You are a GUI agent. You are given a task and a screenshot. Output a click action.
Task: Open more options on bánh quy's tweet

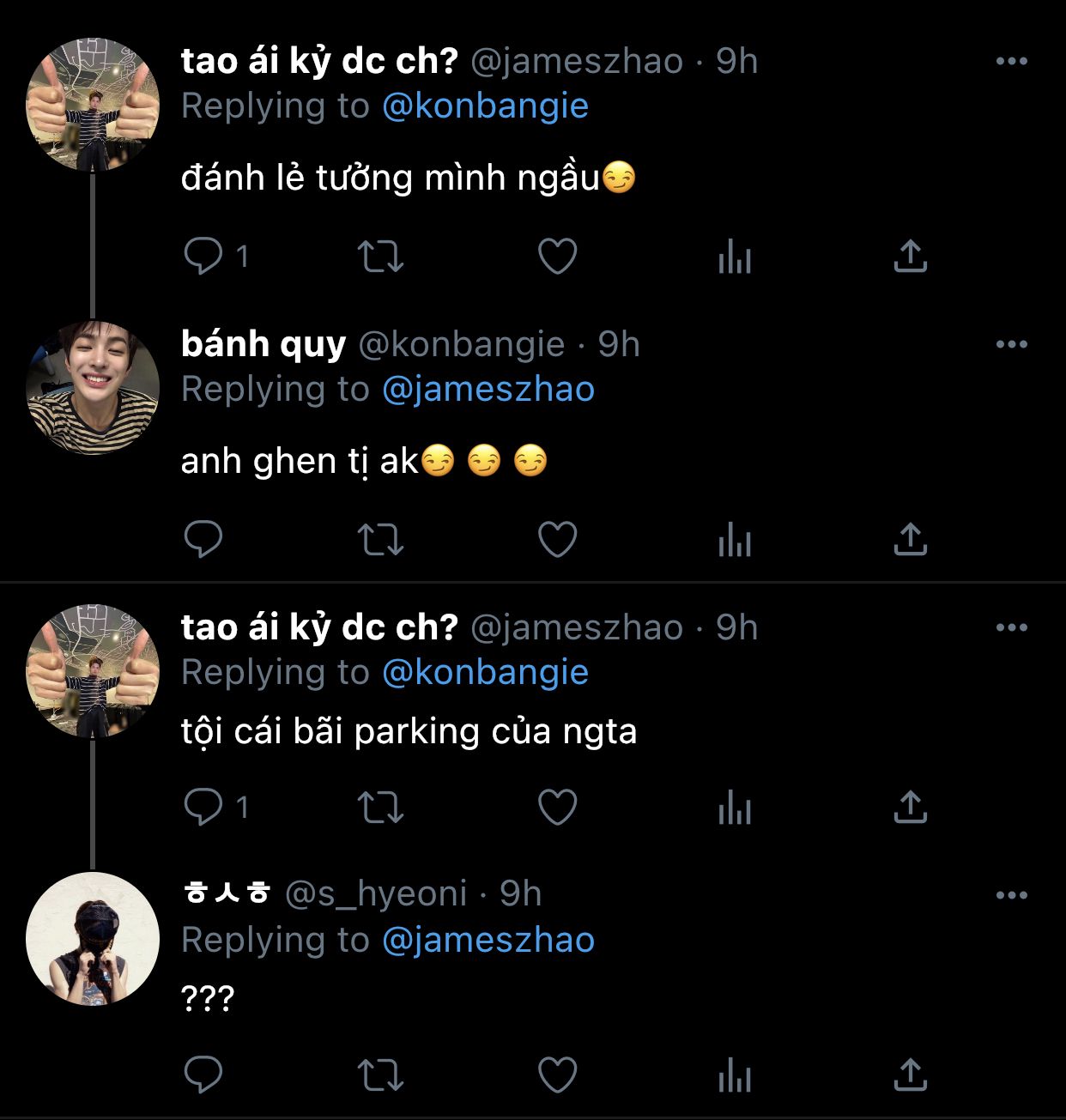pyautogui.click(x=1011, y=345)
